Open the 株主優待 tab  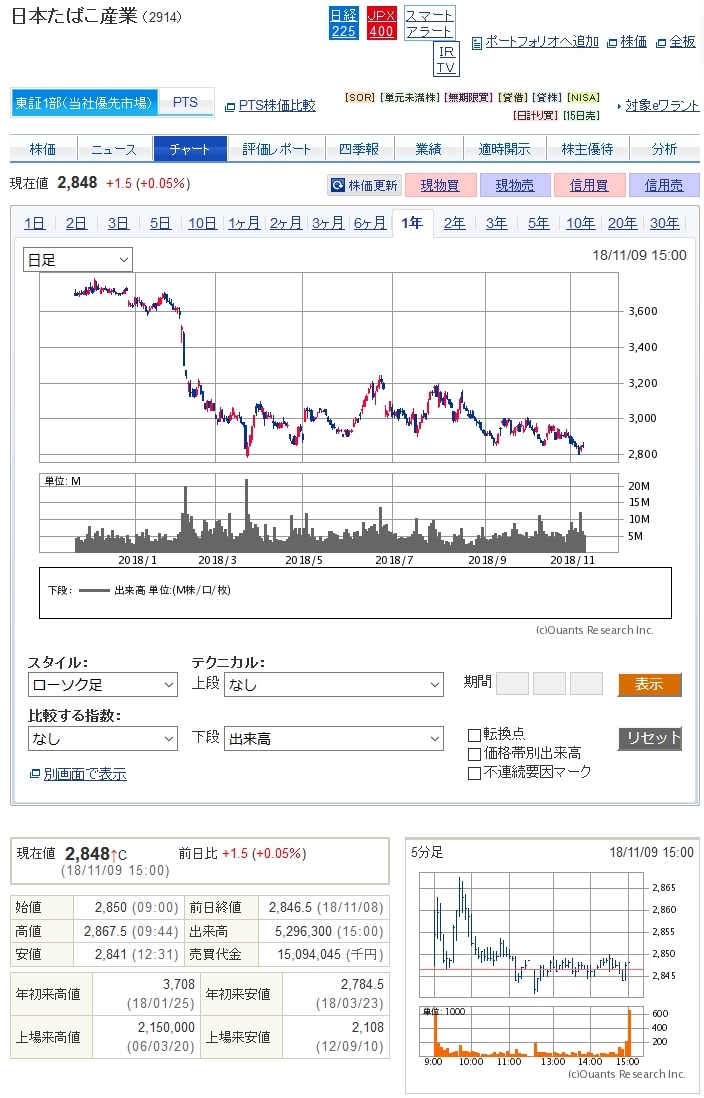pyautogui.click(x=588, y=149)
